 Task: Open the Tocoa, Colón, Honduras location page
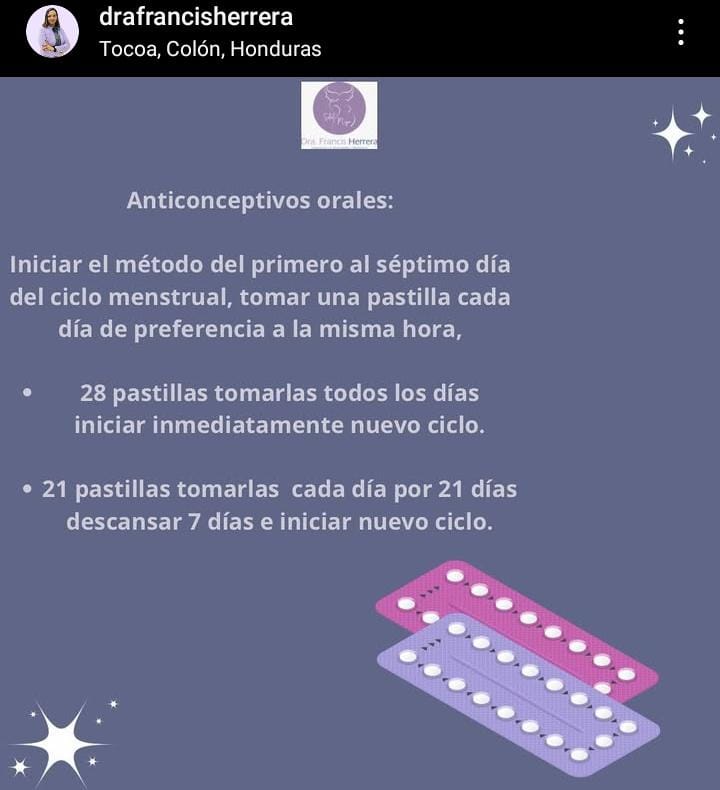pos(205,45)
